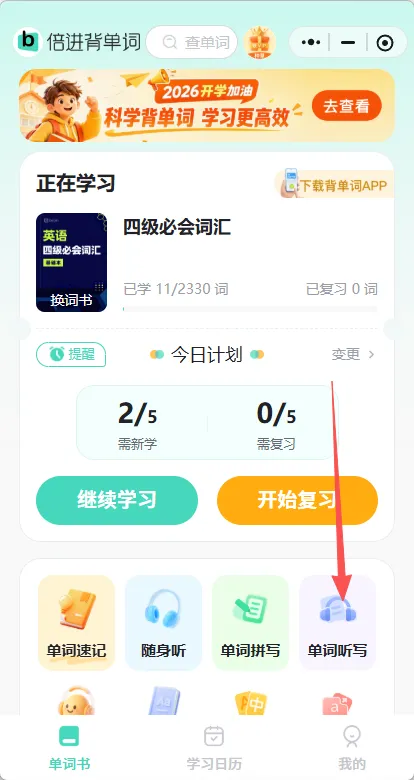Change the word book via 换词书

pos(71,300)
